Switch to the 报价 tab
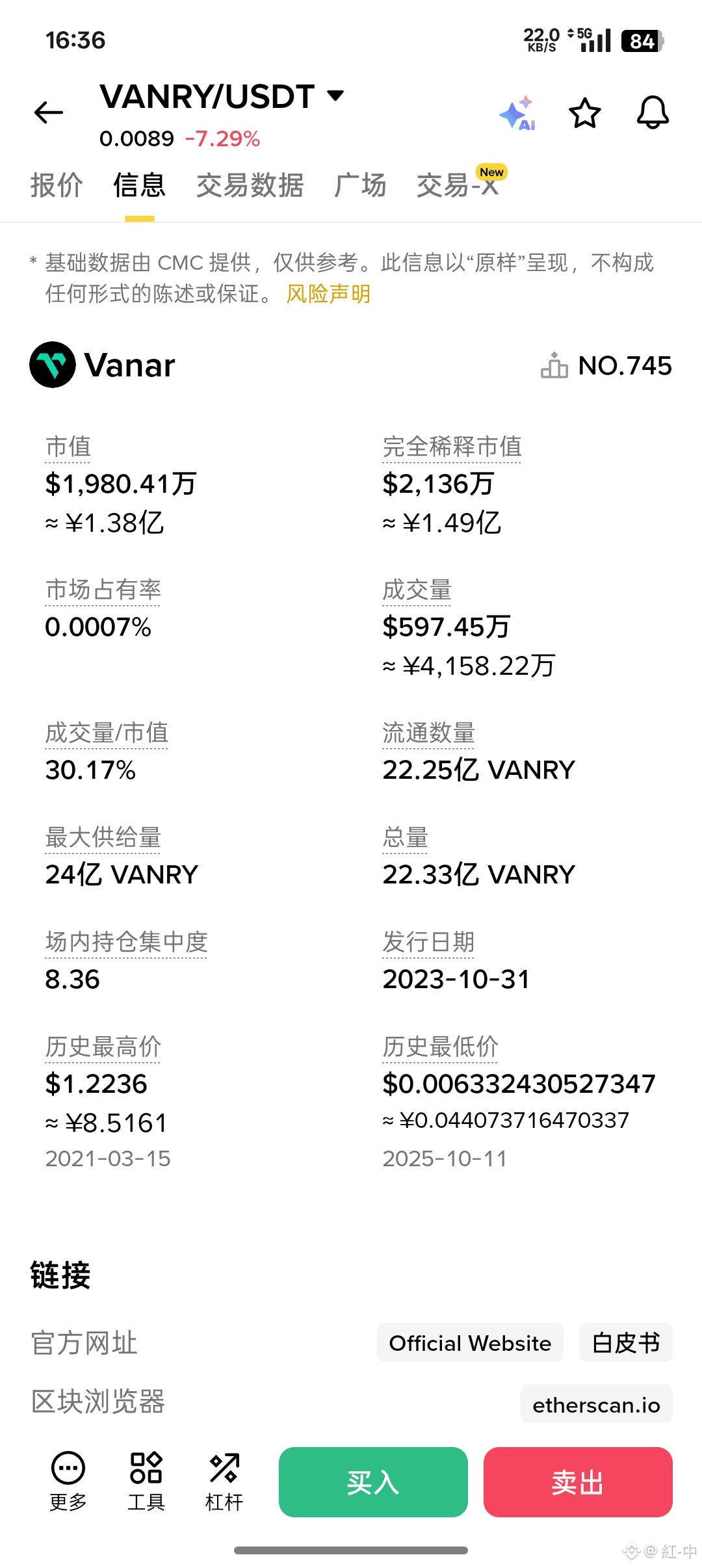 57,185
